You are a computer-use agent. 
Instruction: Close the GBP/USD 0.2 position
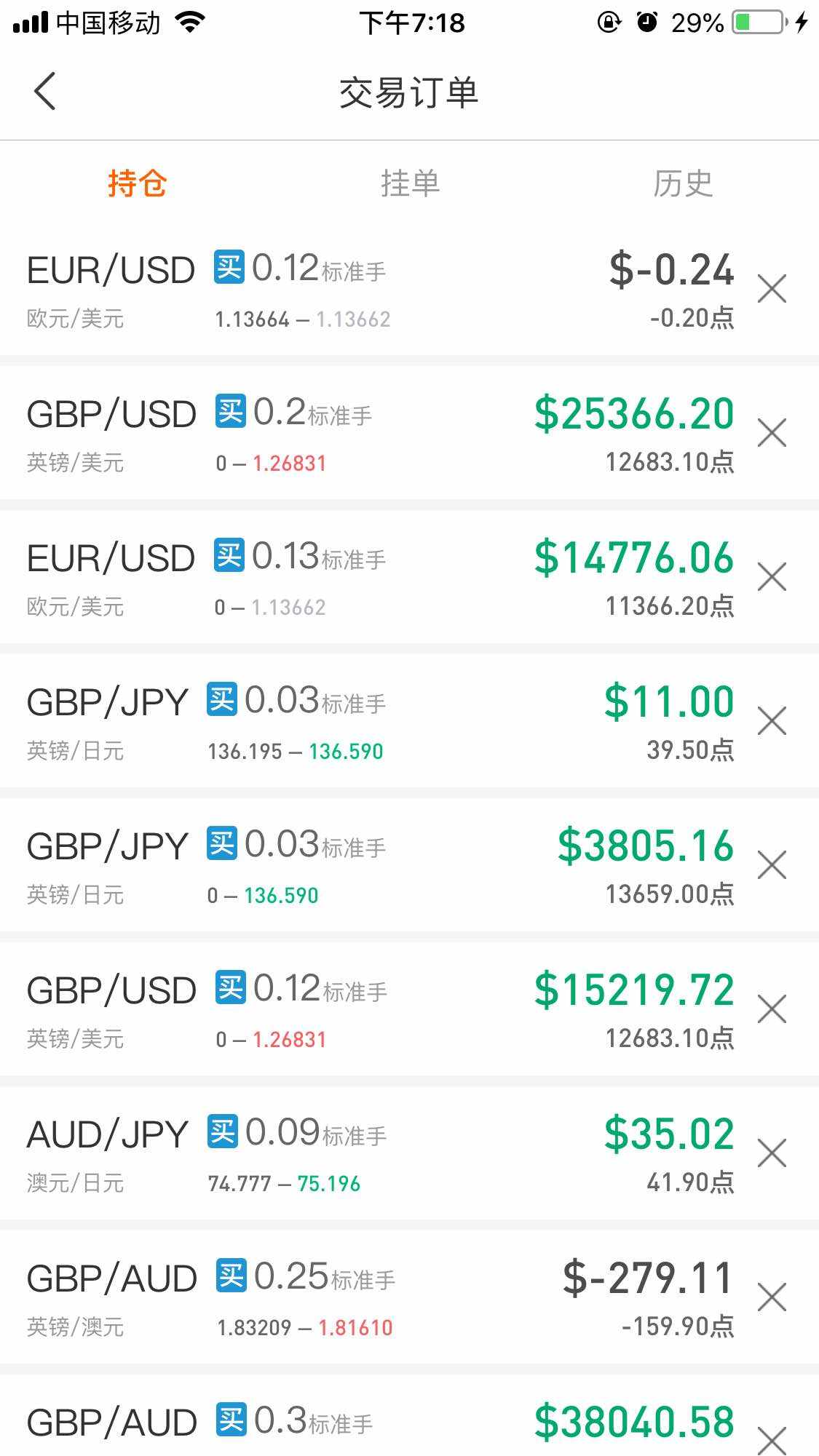pyautogui.click(x=772, y=433)
